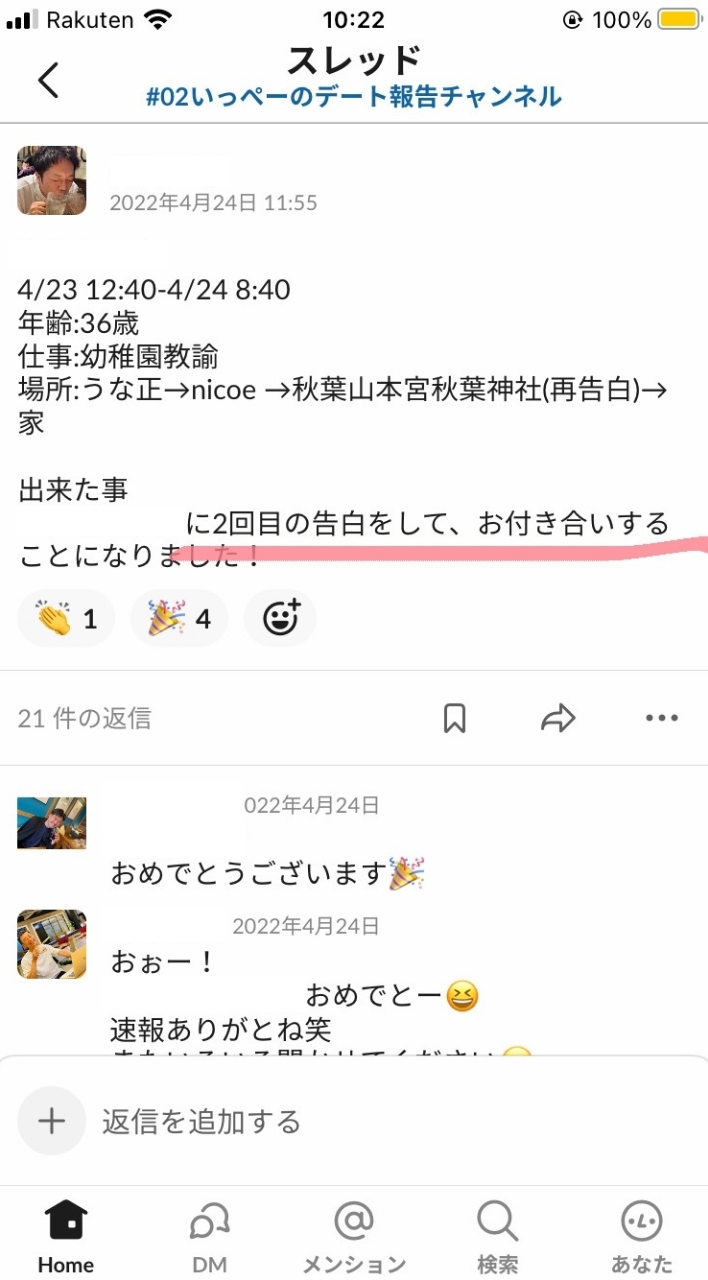Share the message with forward arrow
This screenshot has height=1280, width=708.
(x=558, y=717)
